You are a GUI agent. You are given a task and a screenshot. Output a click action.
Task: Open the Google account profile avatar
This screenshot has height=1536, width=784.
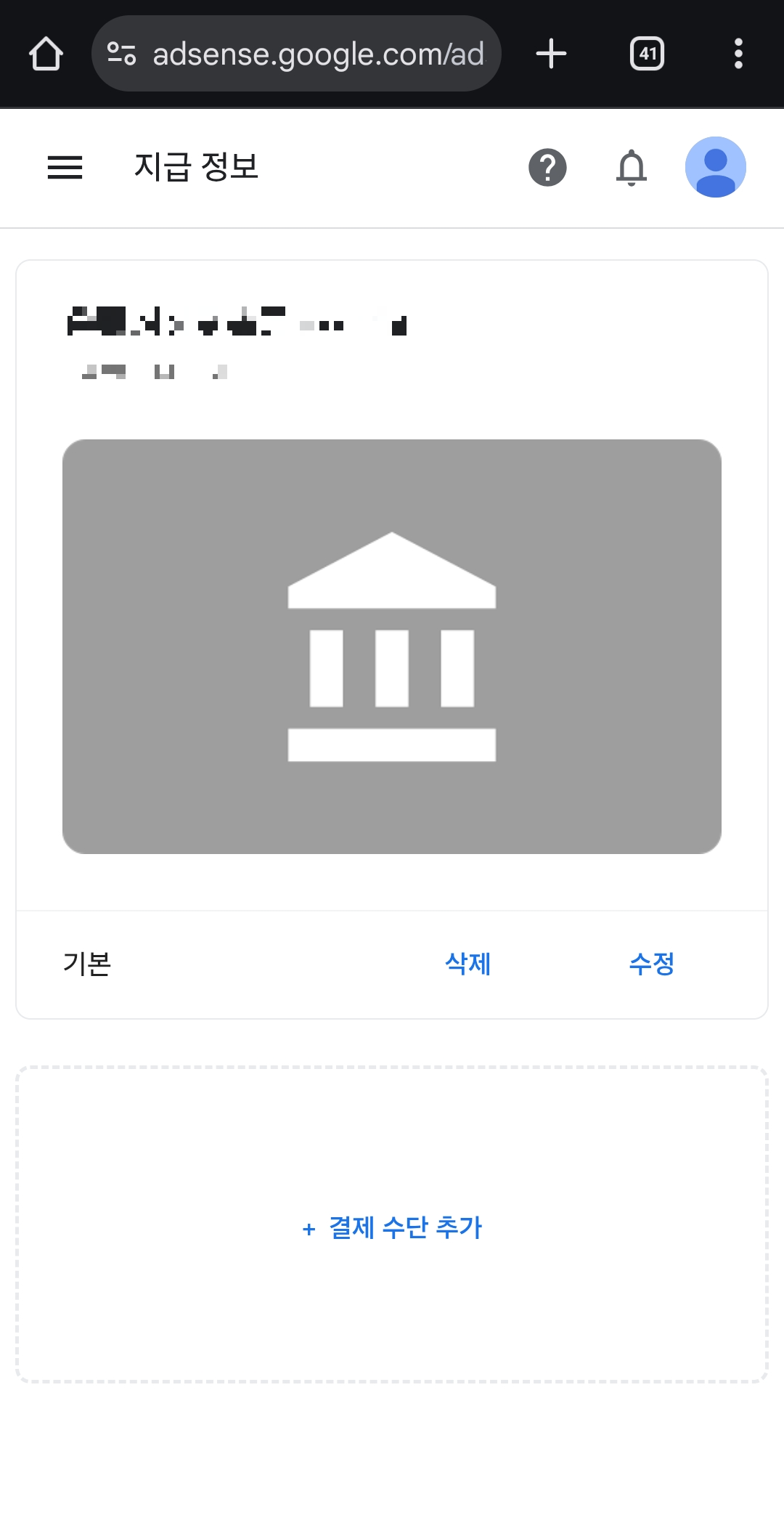click(x=715, y=166)
